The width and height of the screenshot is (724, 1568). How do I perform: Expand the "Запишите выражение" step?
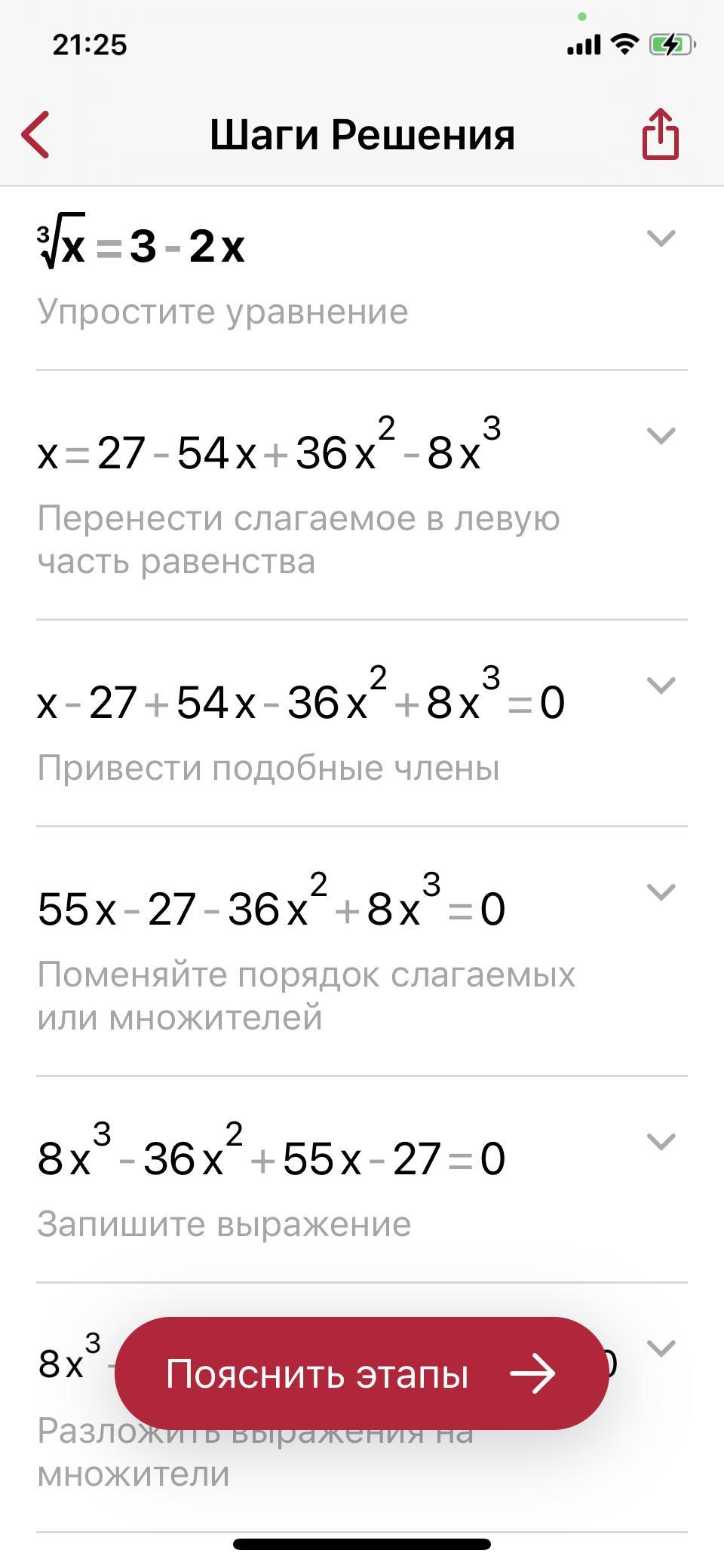point(661,1142)
